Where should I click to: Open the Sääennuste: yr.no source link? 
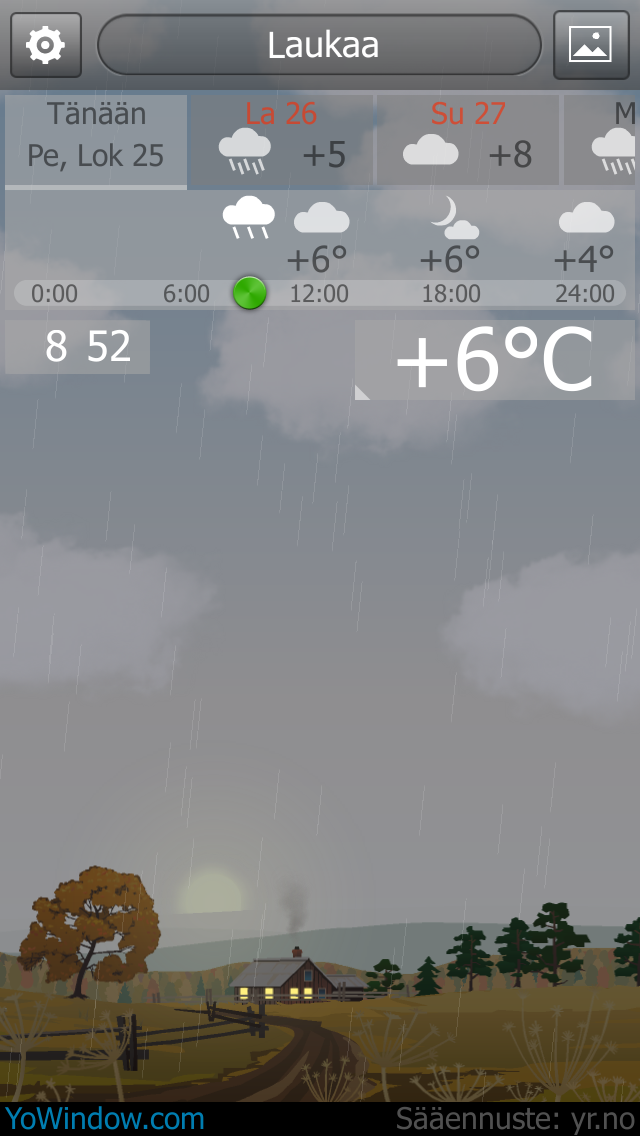tap(515, 1119)
